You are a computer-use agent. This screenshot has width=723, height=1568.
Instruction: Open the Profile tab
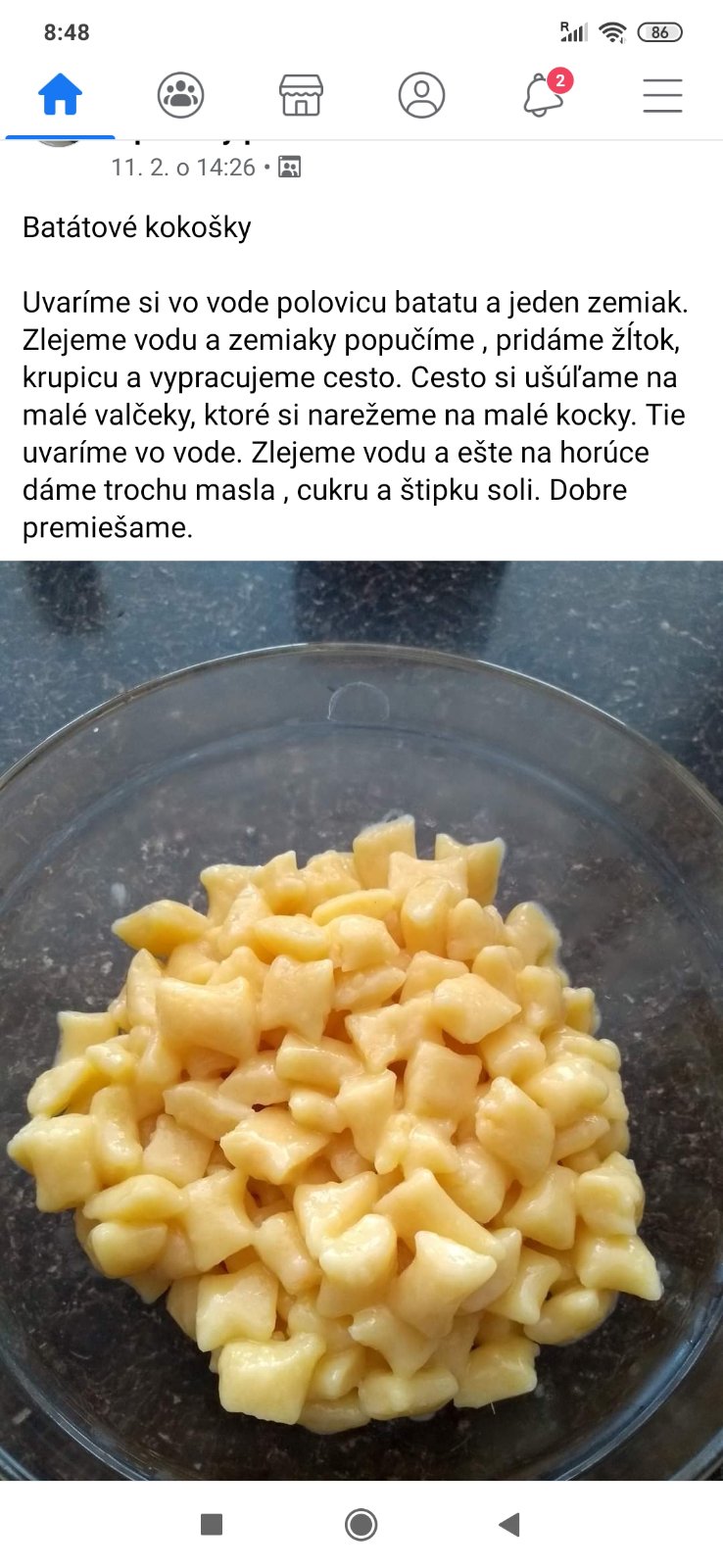pyautogui.click(x=421, y=96)
